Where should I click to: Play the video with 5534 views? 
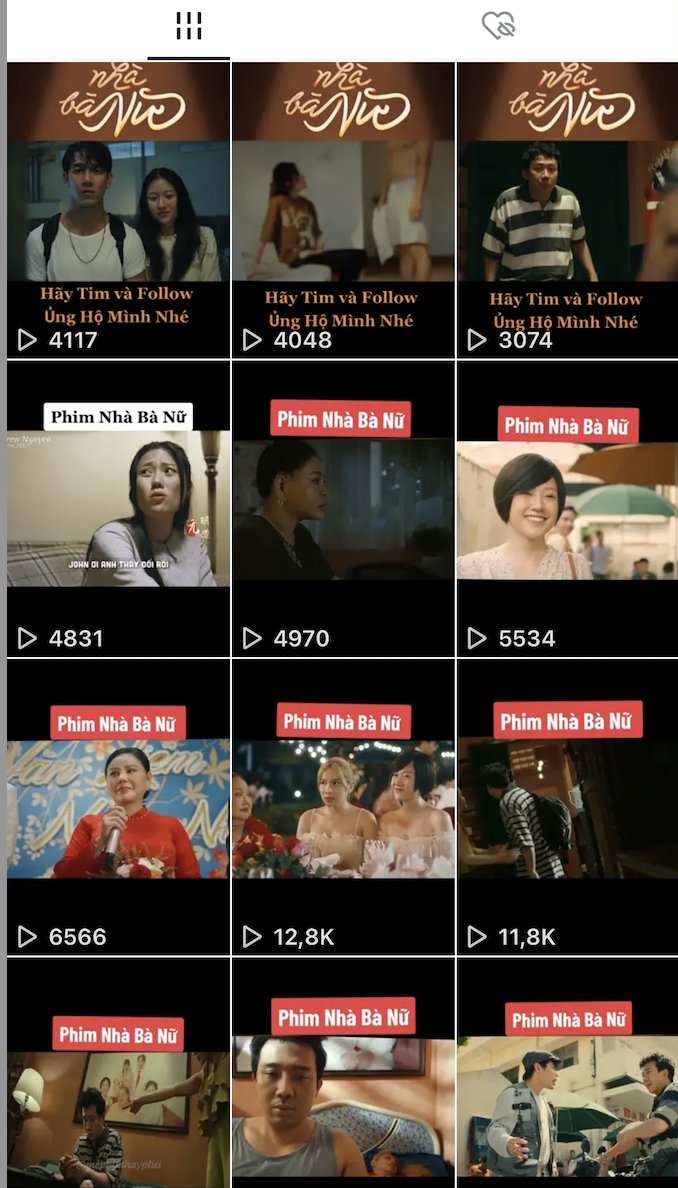(x=567, y=508)
